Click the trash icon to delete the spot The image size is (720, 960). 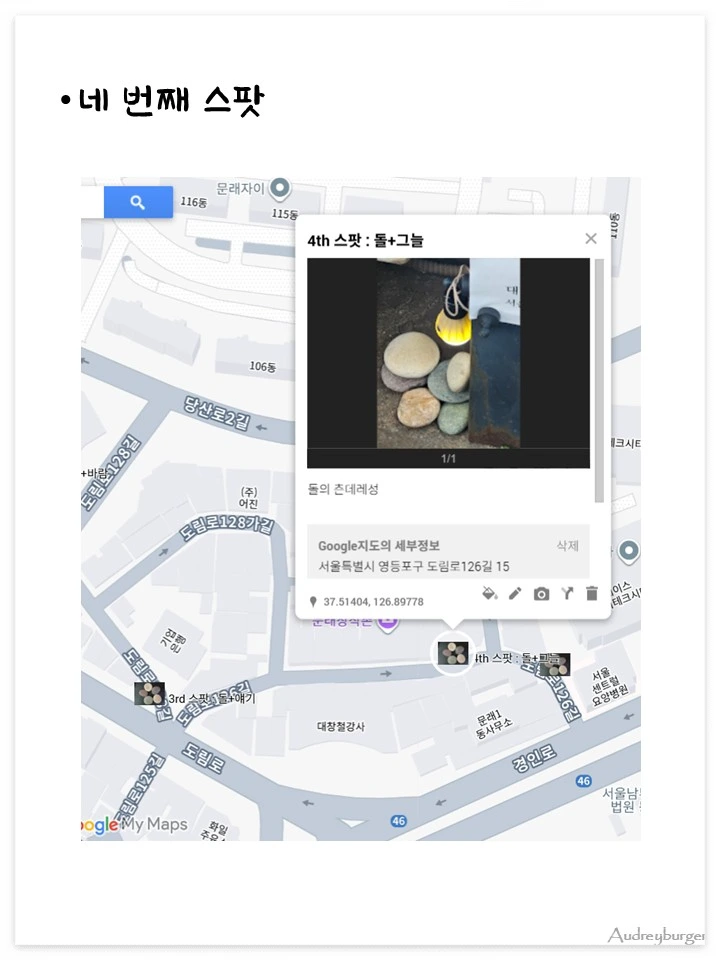591,593
